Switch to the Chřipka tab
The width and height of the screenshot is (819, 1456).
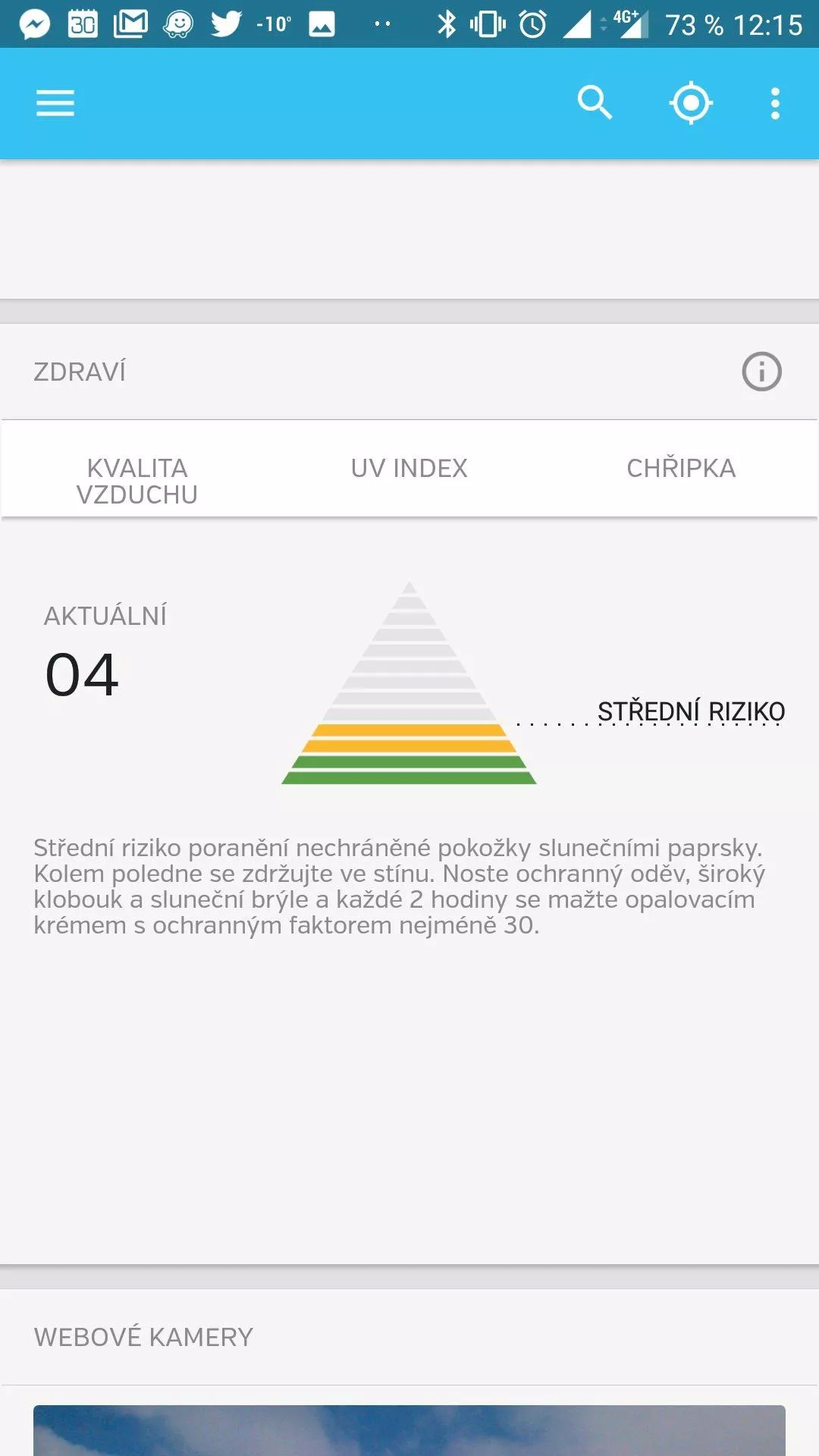point(681,469)
